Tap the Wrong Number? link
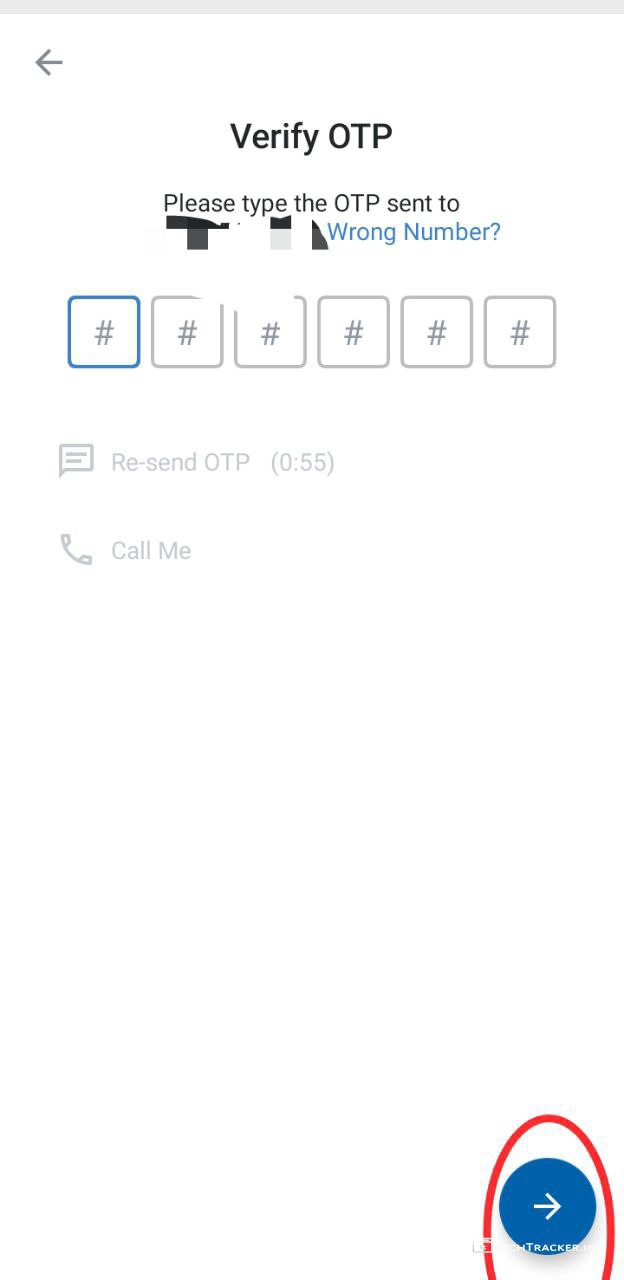The width and height of the screenshot is (624, 1280). pos(414,232)
